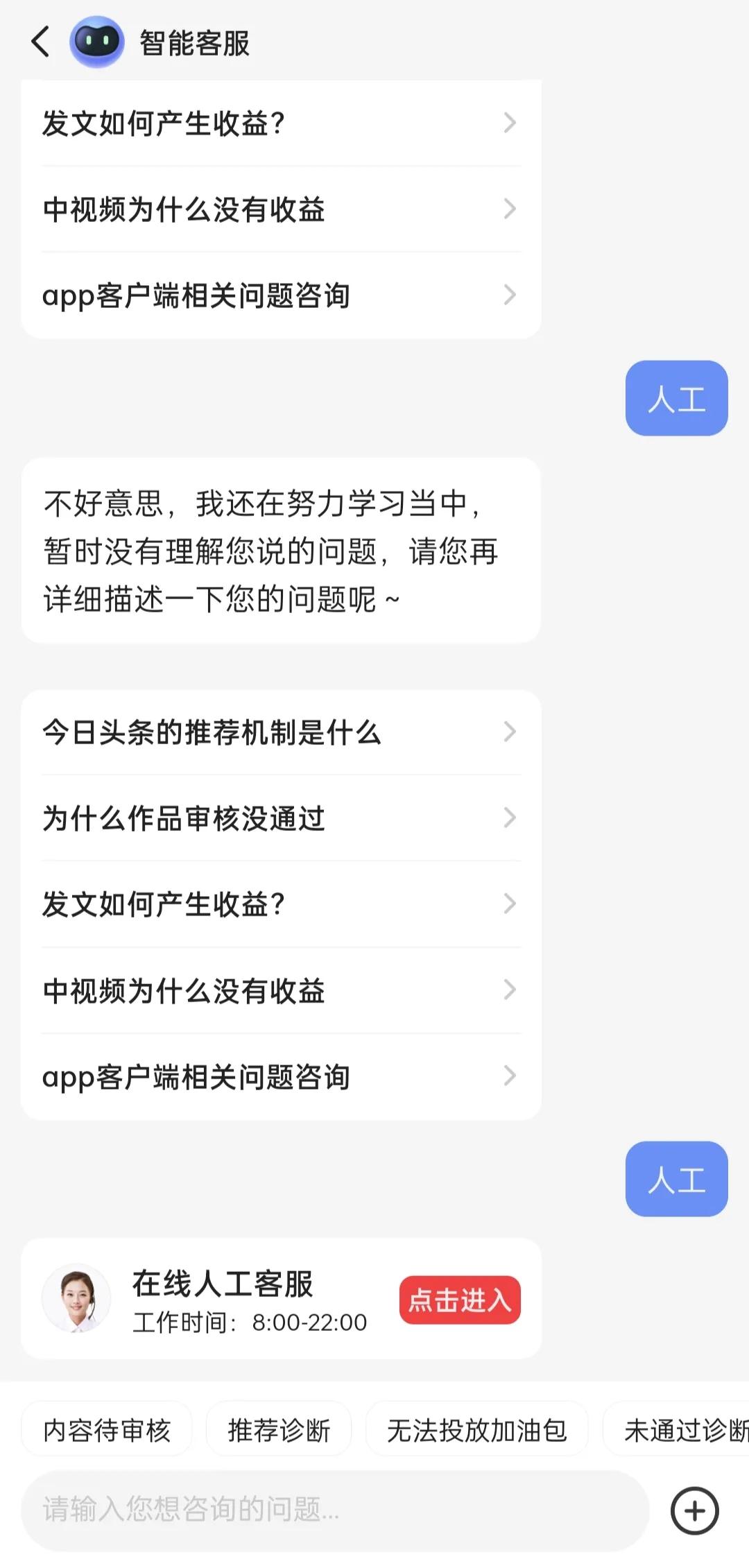Click the human agent avatar photo
The width and height of the screenshot is (749, 1568).
tap(78, 1300)
